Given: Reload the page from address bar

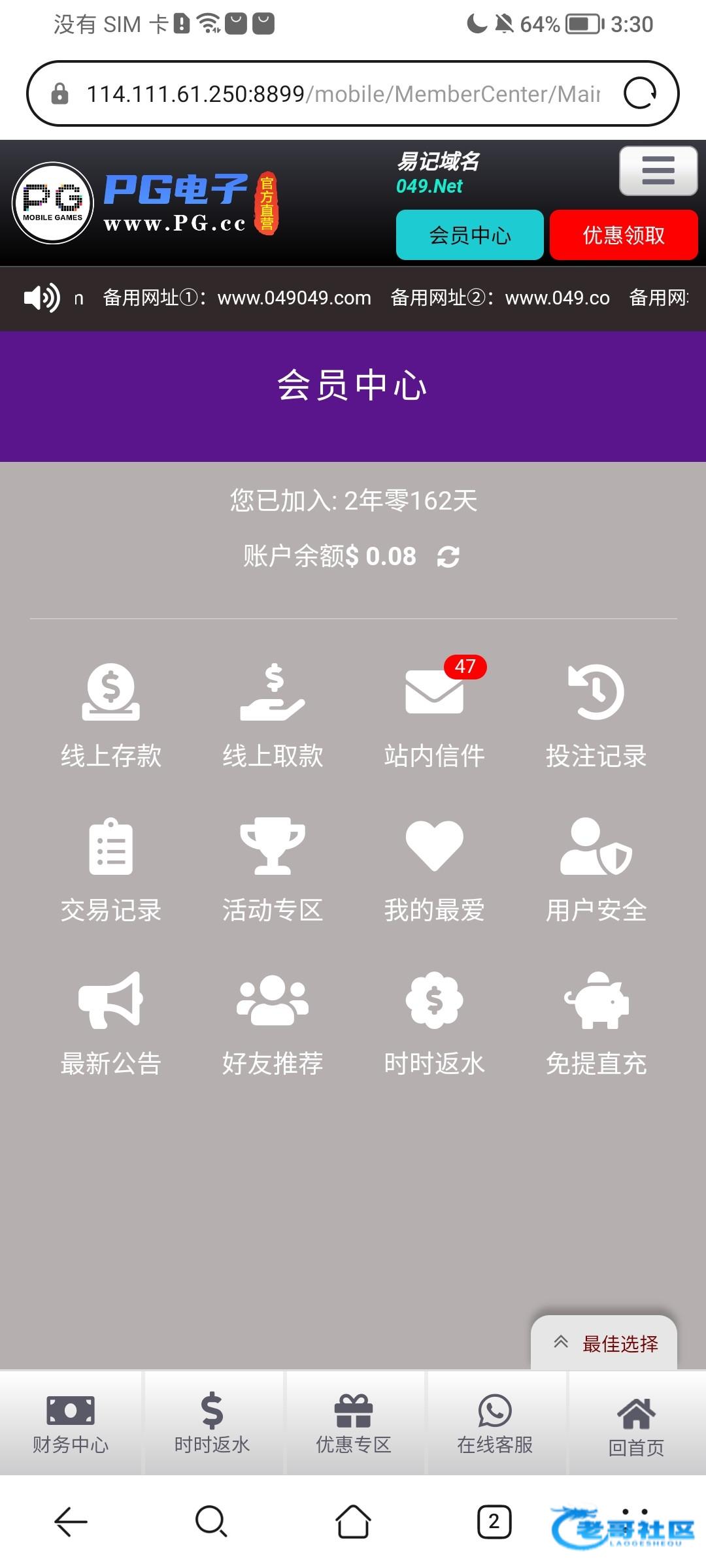Looking at the screenshot, I should (640, 93).
